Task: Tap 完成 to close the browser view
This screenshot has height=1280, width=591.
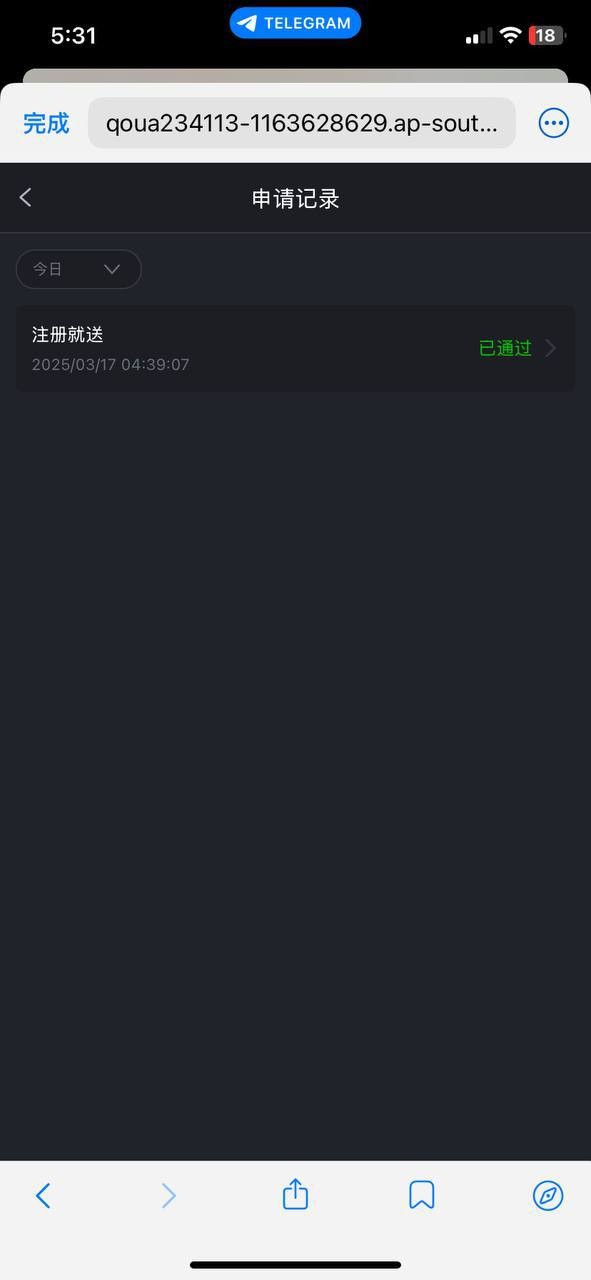Action: 46,123
